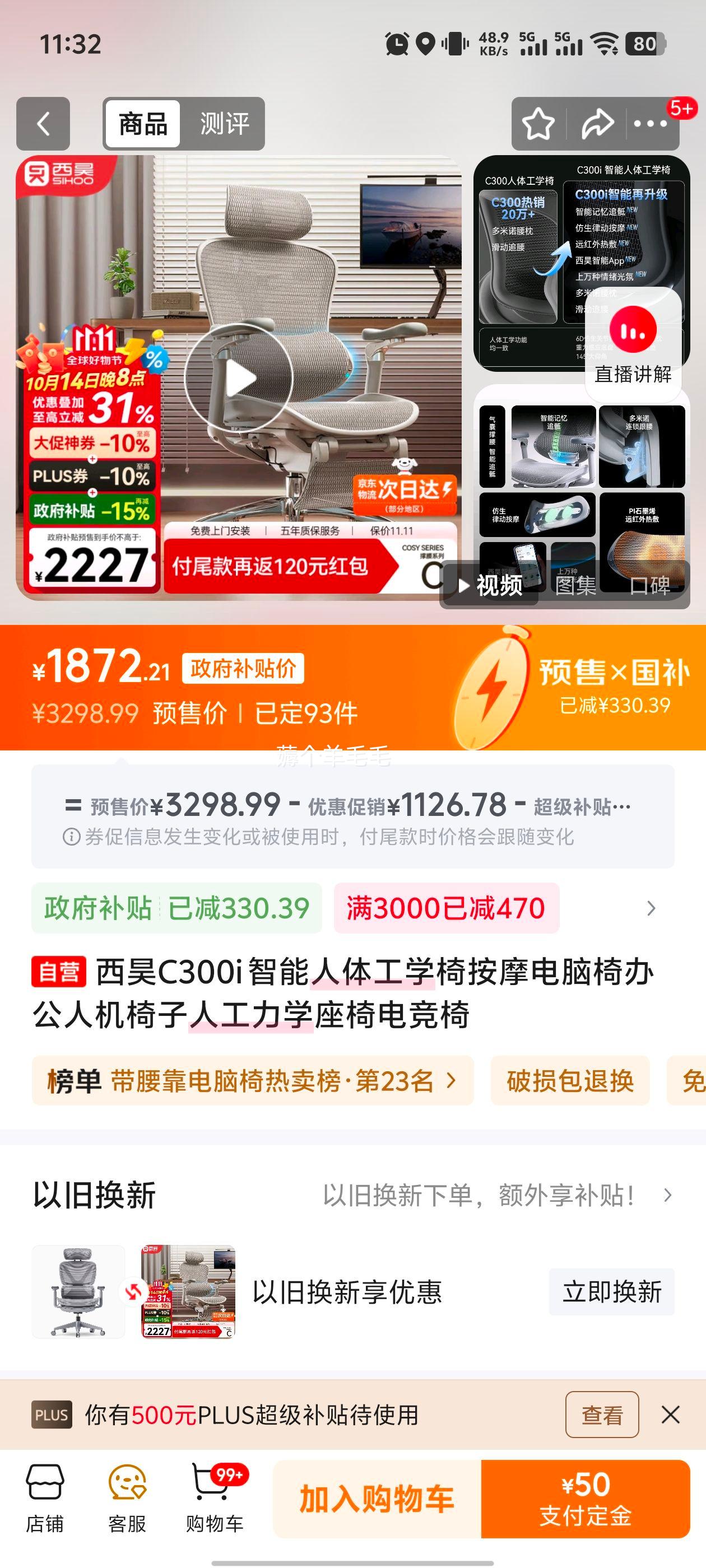Play the product video
This screenshot has width=706, height=1568.
pos(239,379)
